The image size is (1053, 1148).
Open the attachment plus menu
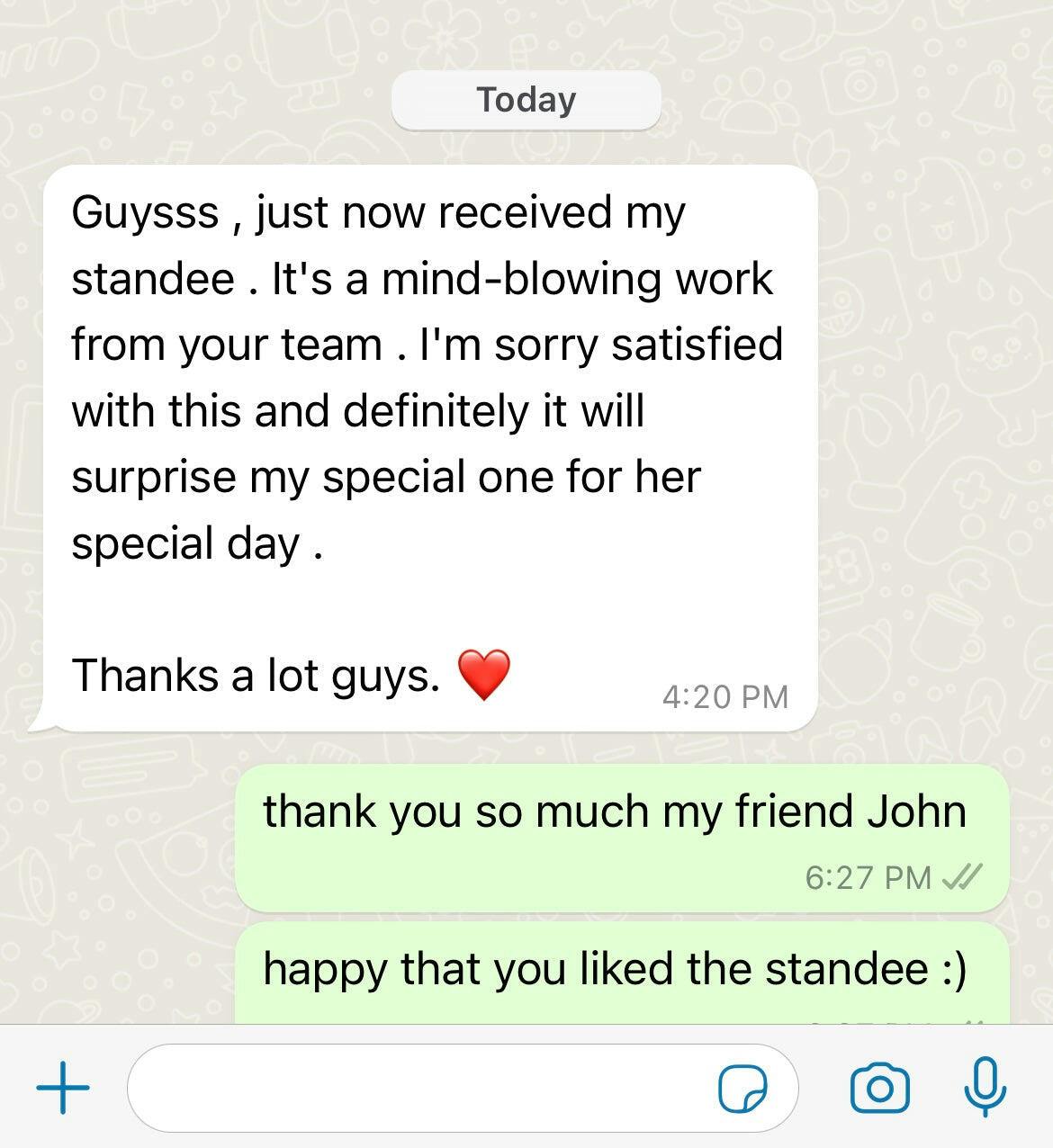point(63,1088)
